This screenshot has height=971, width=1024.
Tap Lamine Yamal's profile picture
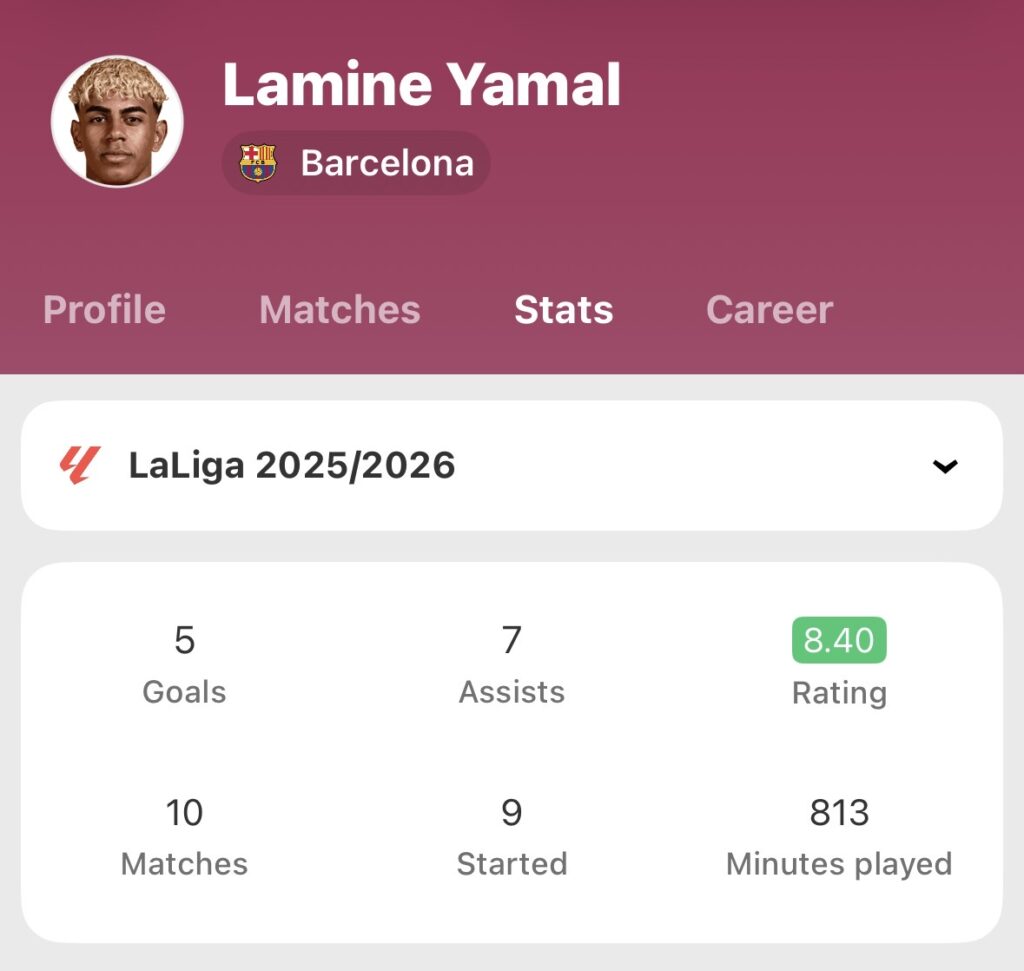point(117,121)
